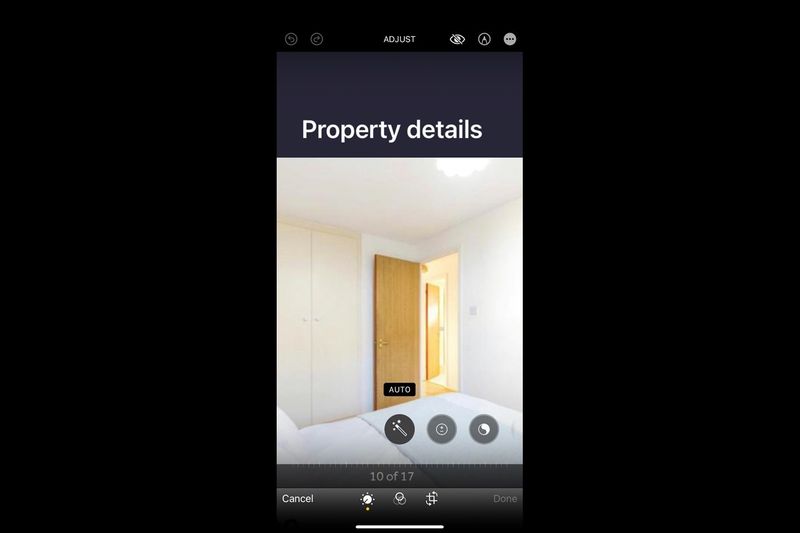Toggle the eye visibility icon

pos(457,39)
